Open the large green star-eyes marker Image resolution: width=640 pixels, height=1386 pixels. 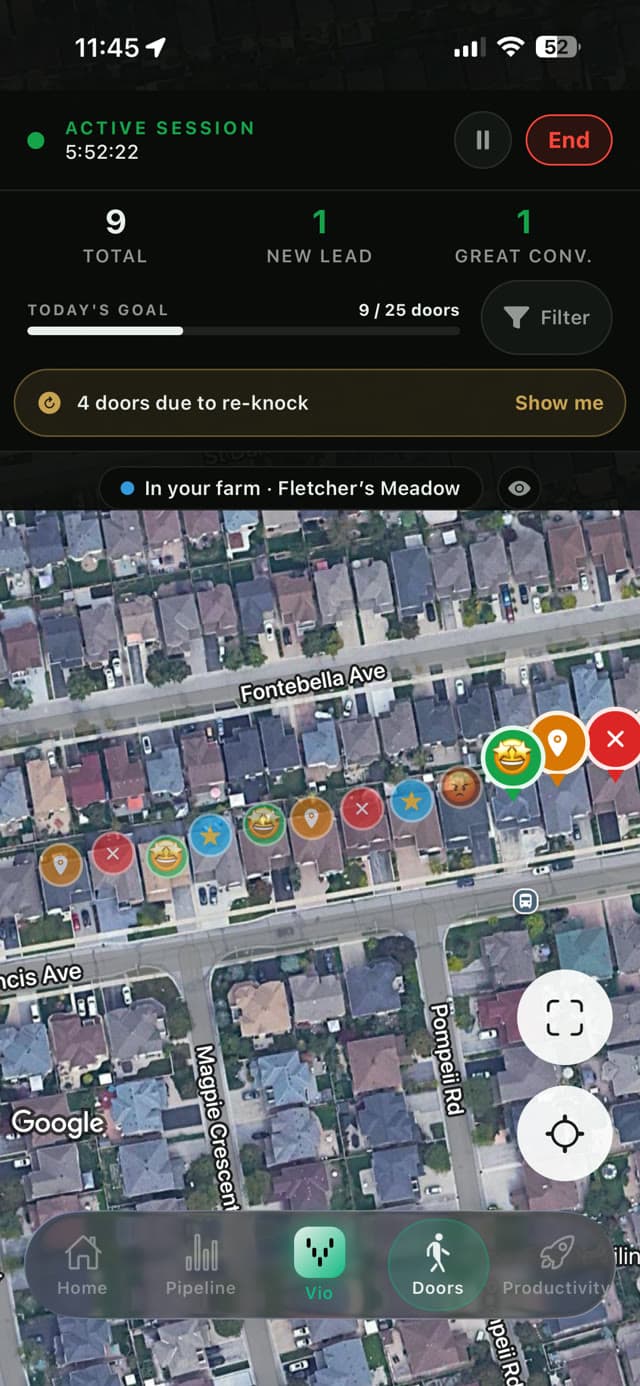coord(512,759)
